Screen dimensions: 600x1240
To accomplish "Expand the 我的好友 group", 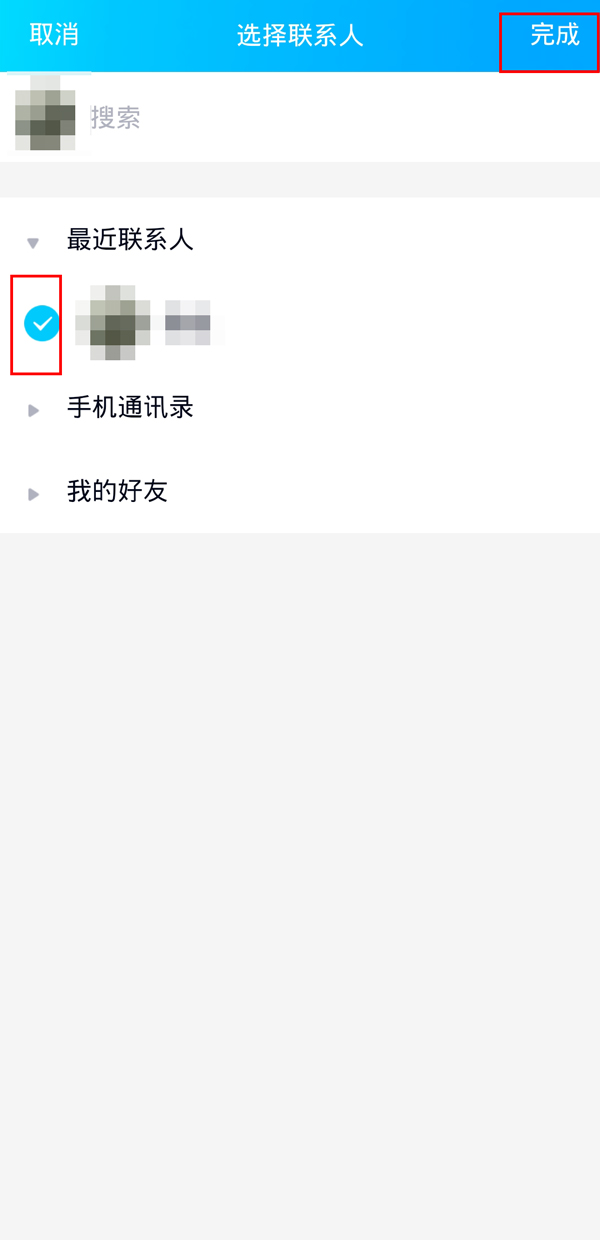I will click(116, 491).
